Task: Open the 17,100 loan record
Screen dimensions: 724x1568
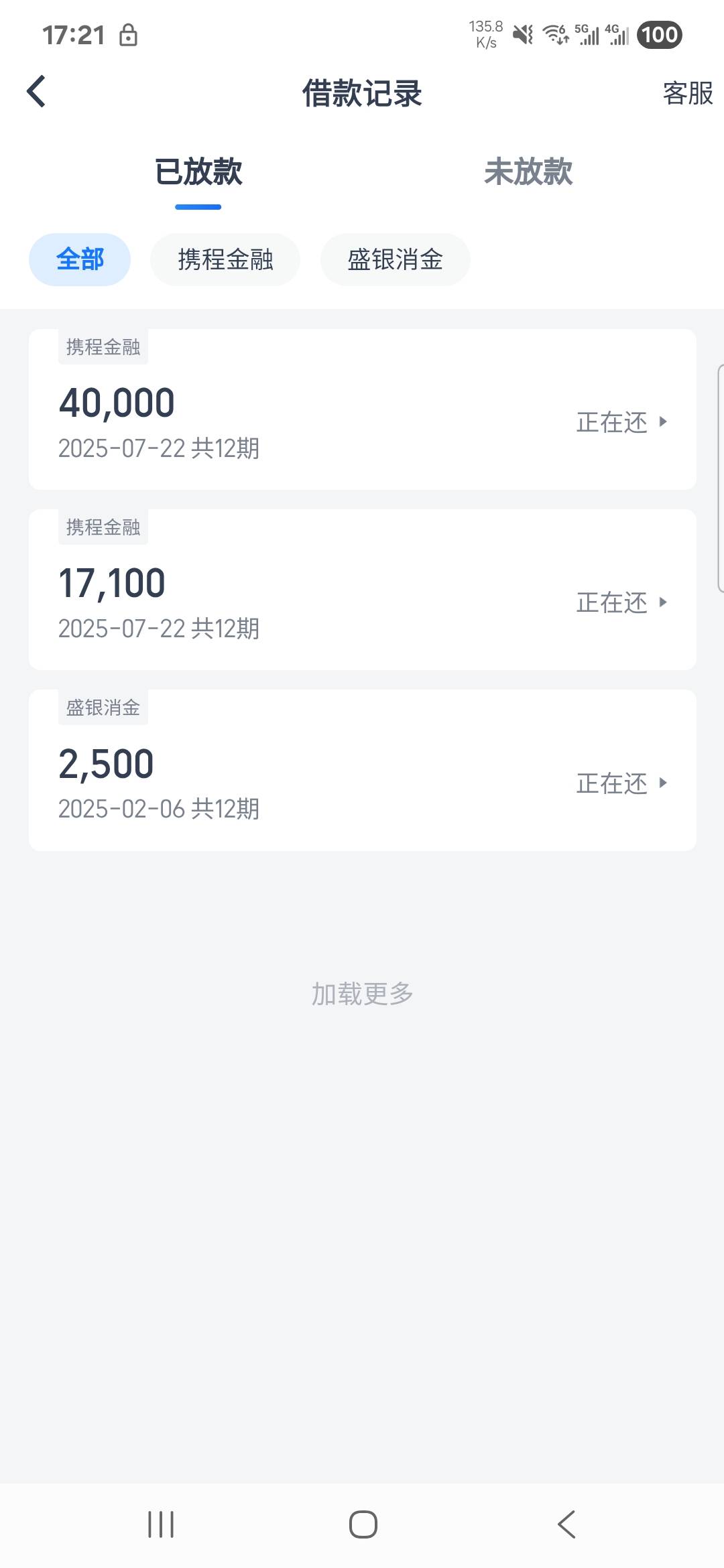Action: click(x=363, y=590)
